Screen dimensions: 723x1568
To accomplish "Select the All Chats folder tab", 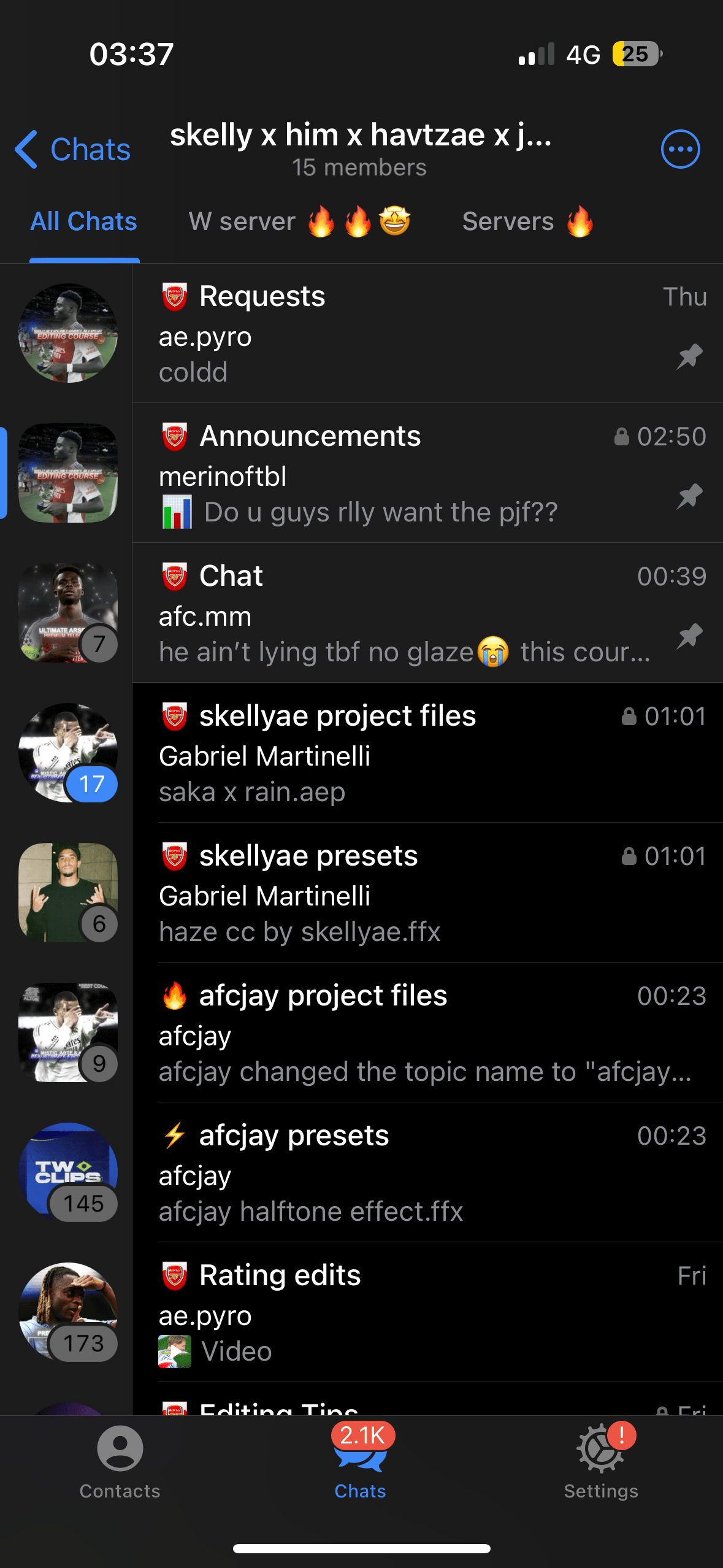I will tap(84, 221).
